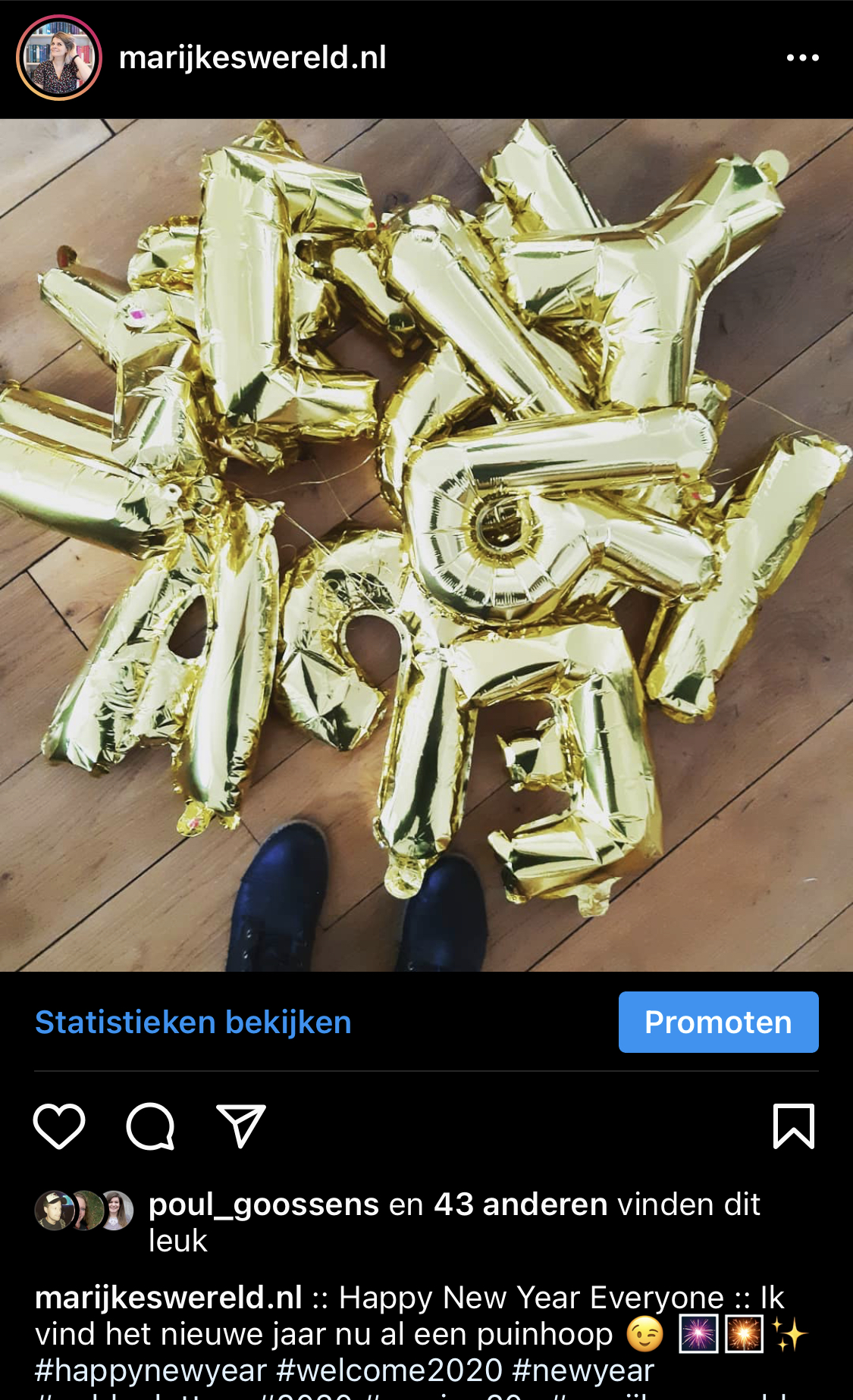Open comments via the speech bubble icon
853x1400 pixels.
point(150,1126)
